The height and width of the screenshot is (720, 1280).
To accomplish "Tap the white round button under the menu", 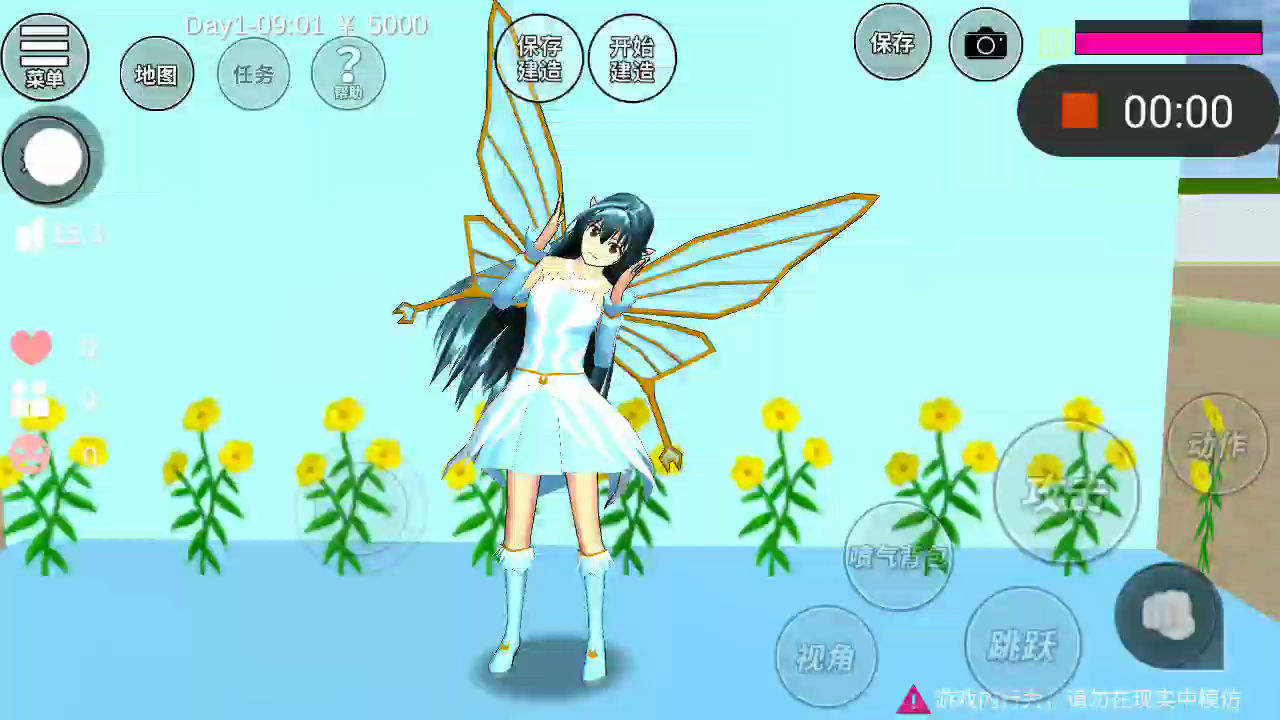I will point(53,158).
